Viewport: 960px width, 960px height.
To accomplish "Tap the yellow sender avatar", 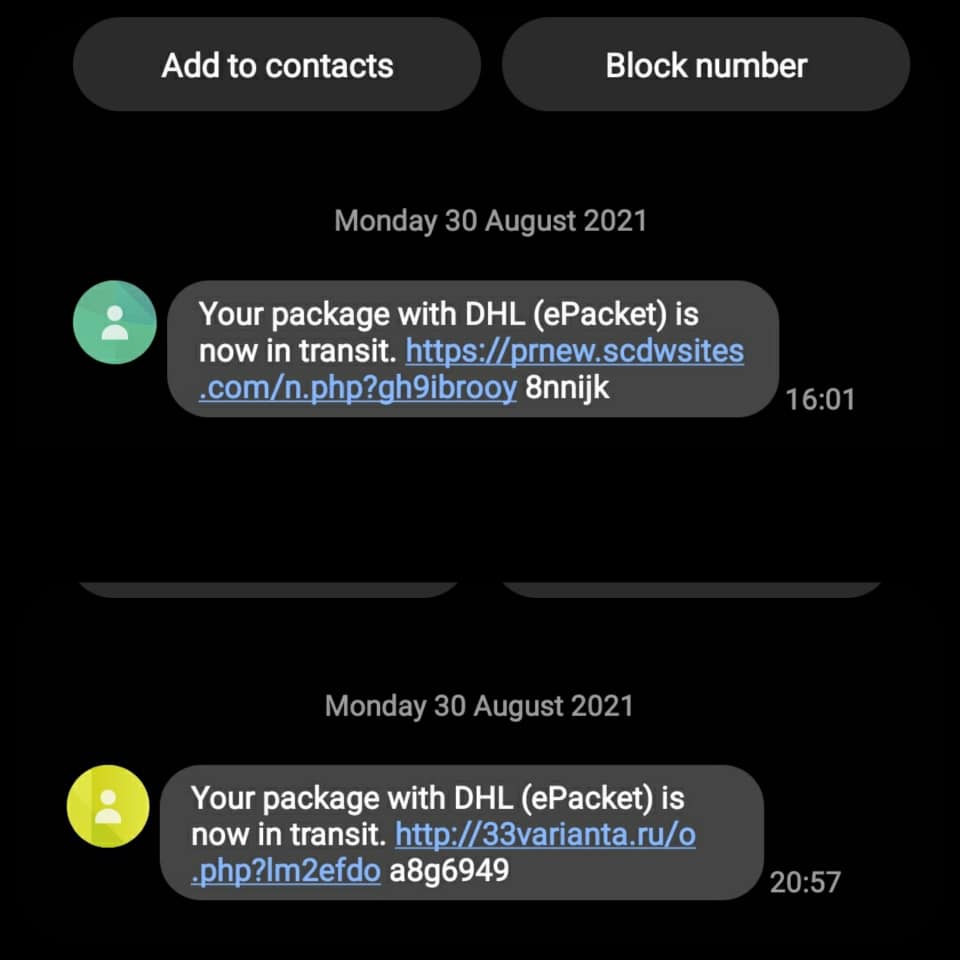I will click(x=108, y=806).
